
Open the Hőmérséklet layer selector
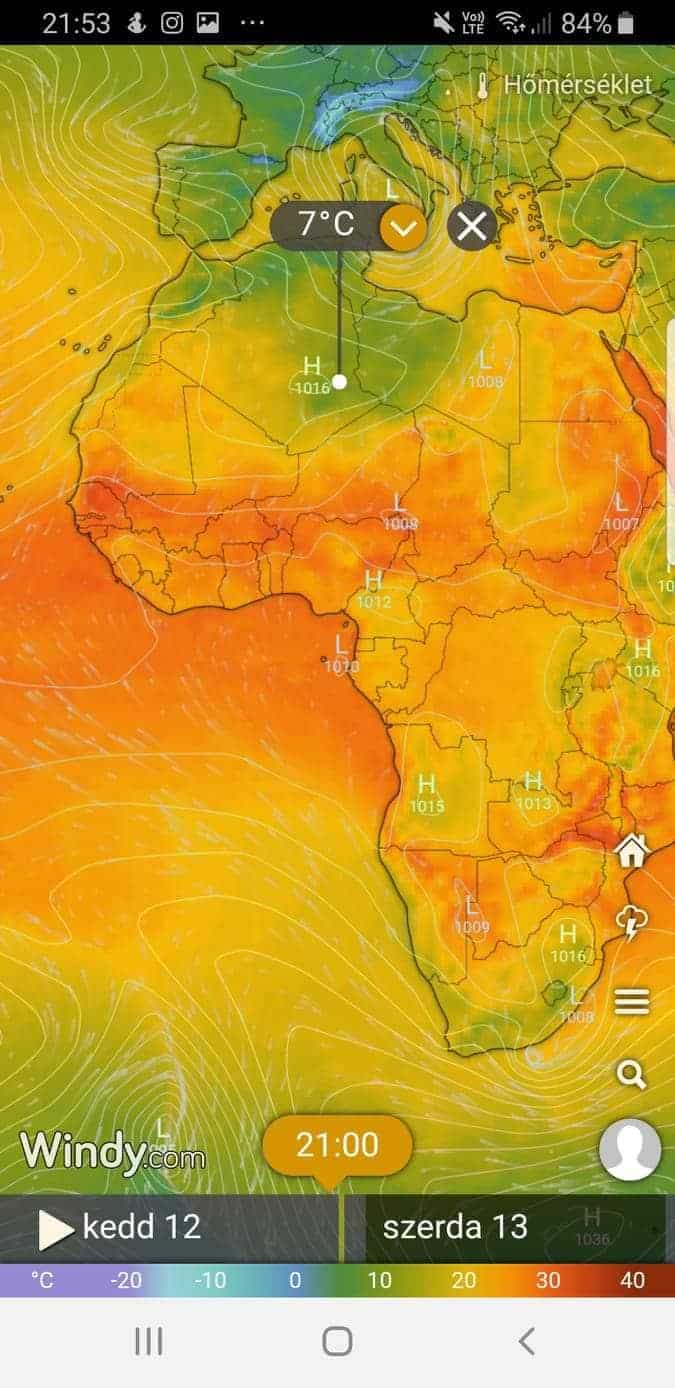566,85
